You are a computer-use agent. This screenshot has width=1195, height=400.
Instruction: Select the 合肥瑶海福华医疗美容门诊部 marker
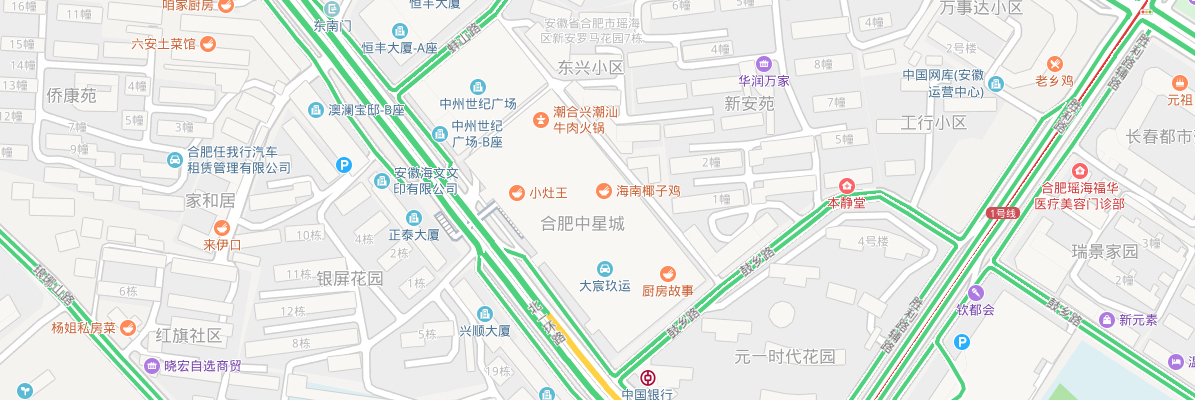point(1079,172)
